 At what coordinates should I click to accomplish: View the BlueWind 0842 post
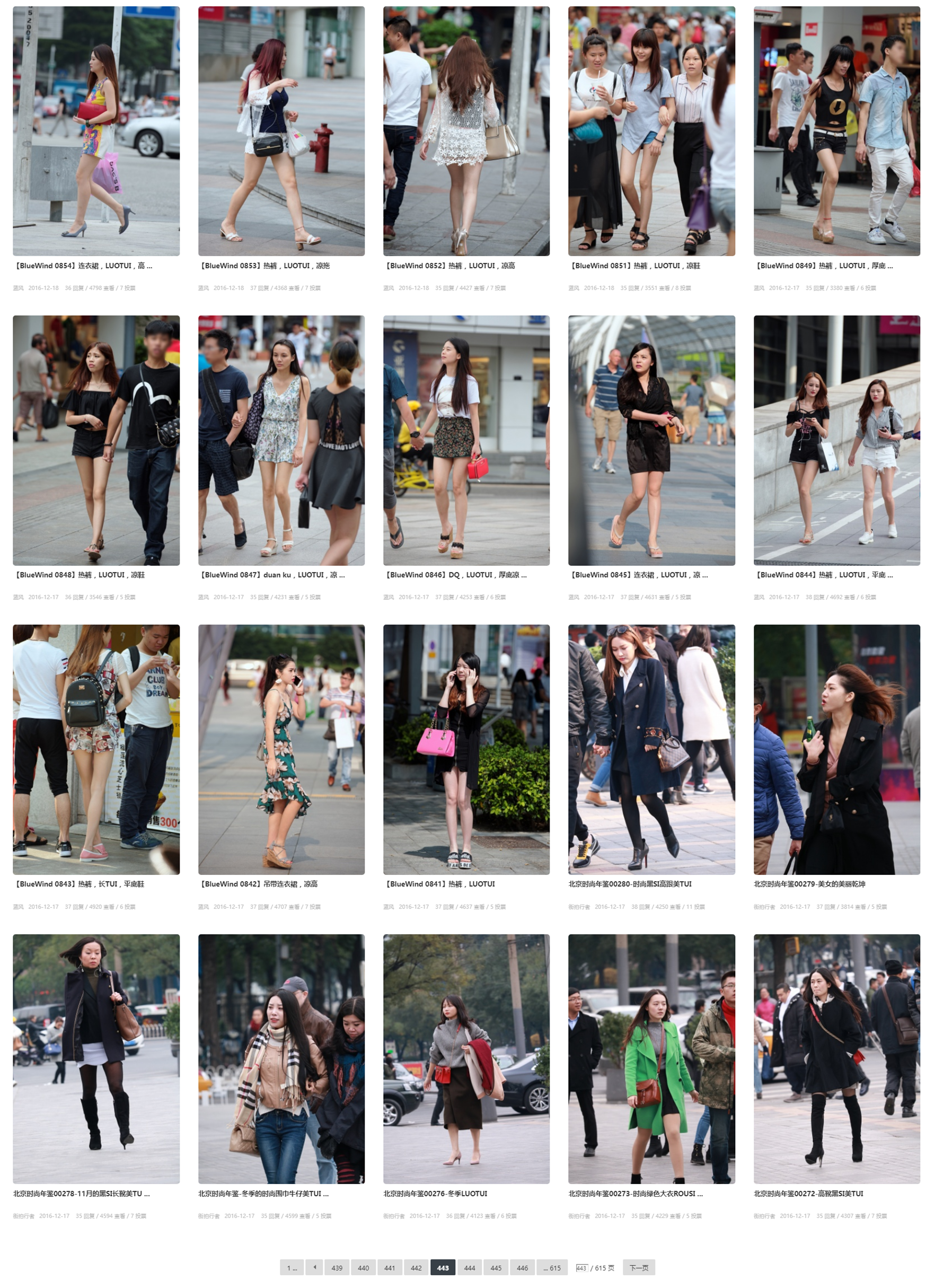pos(281,749)
